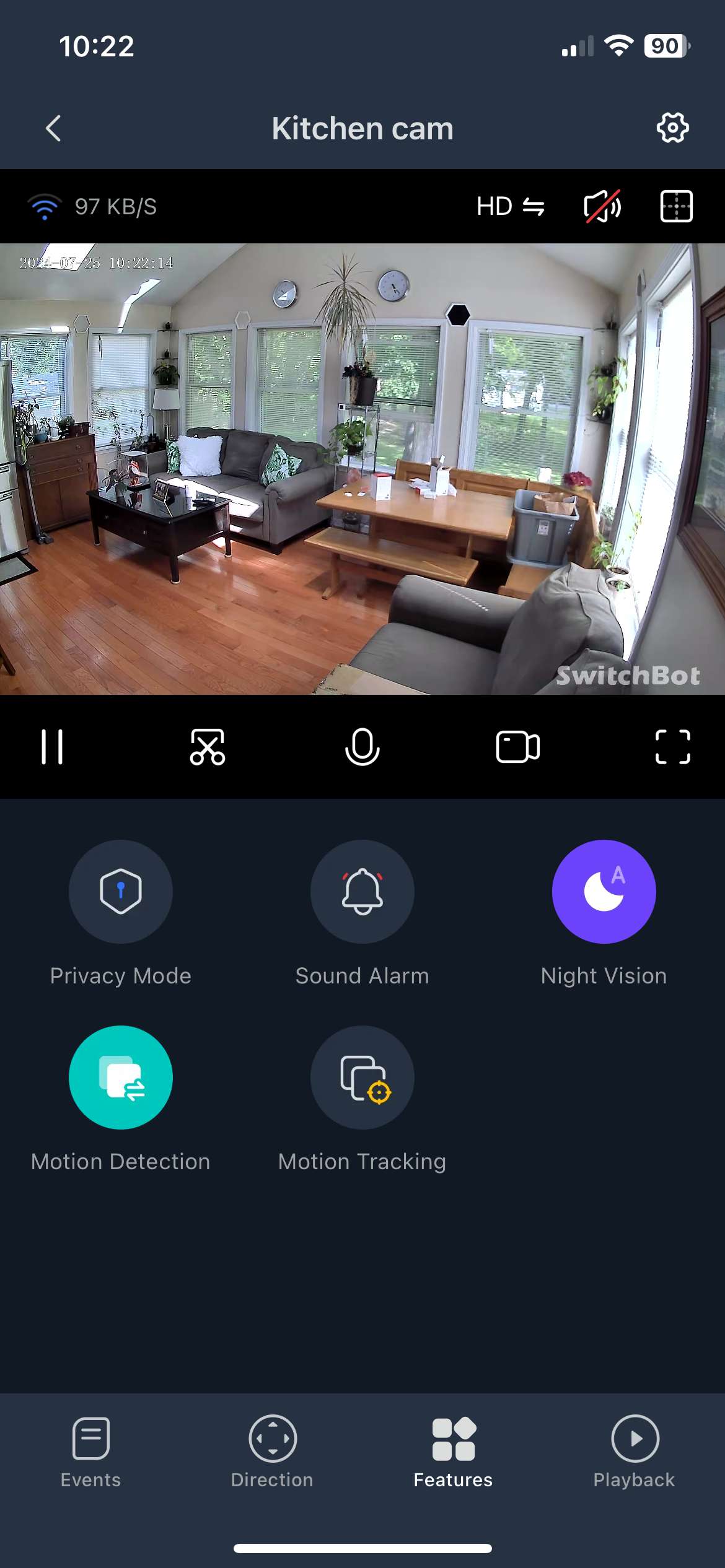Pause the live stream
The width and height of the screenshot is (725, 1568).
pos(52,747)
